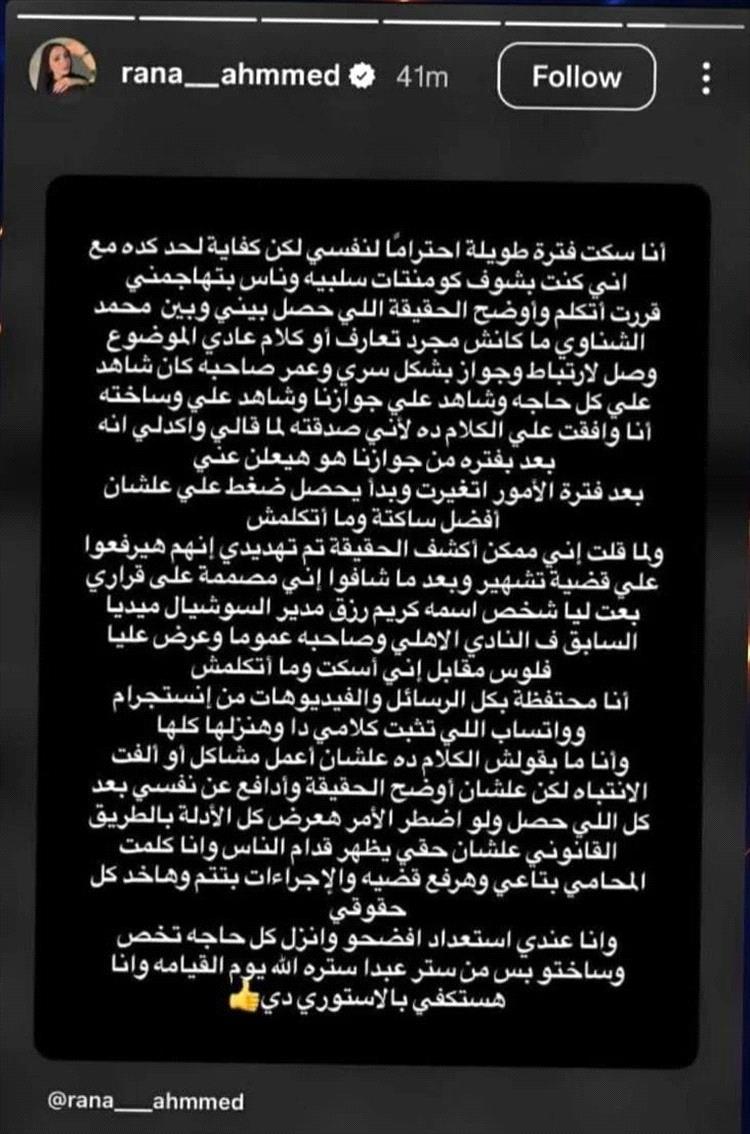Follow rana__ahmmed

(x=576, y=77)
